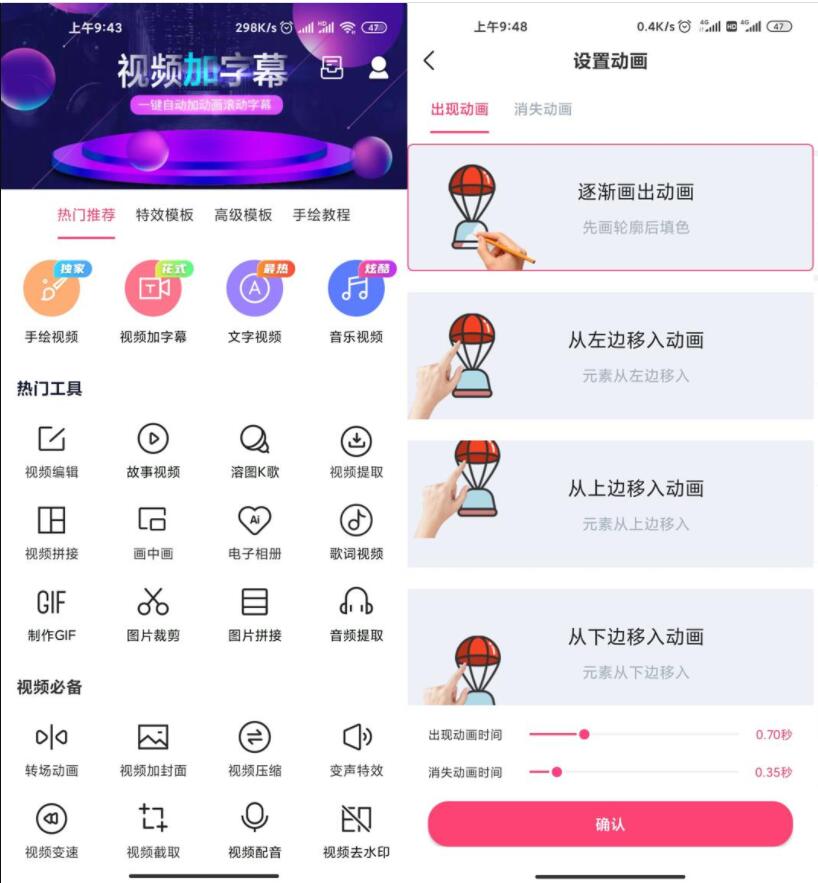Switch to the 高级模板 tab

[x=243, y=215]
